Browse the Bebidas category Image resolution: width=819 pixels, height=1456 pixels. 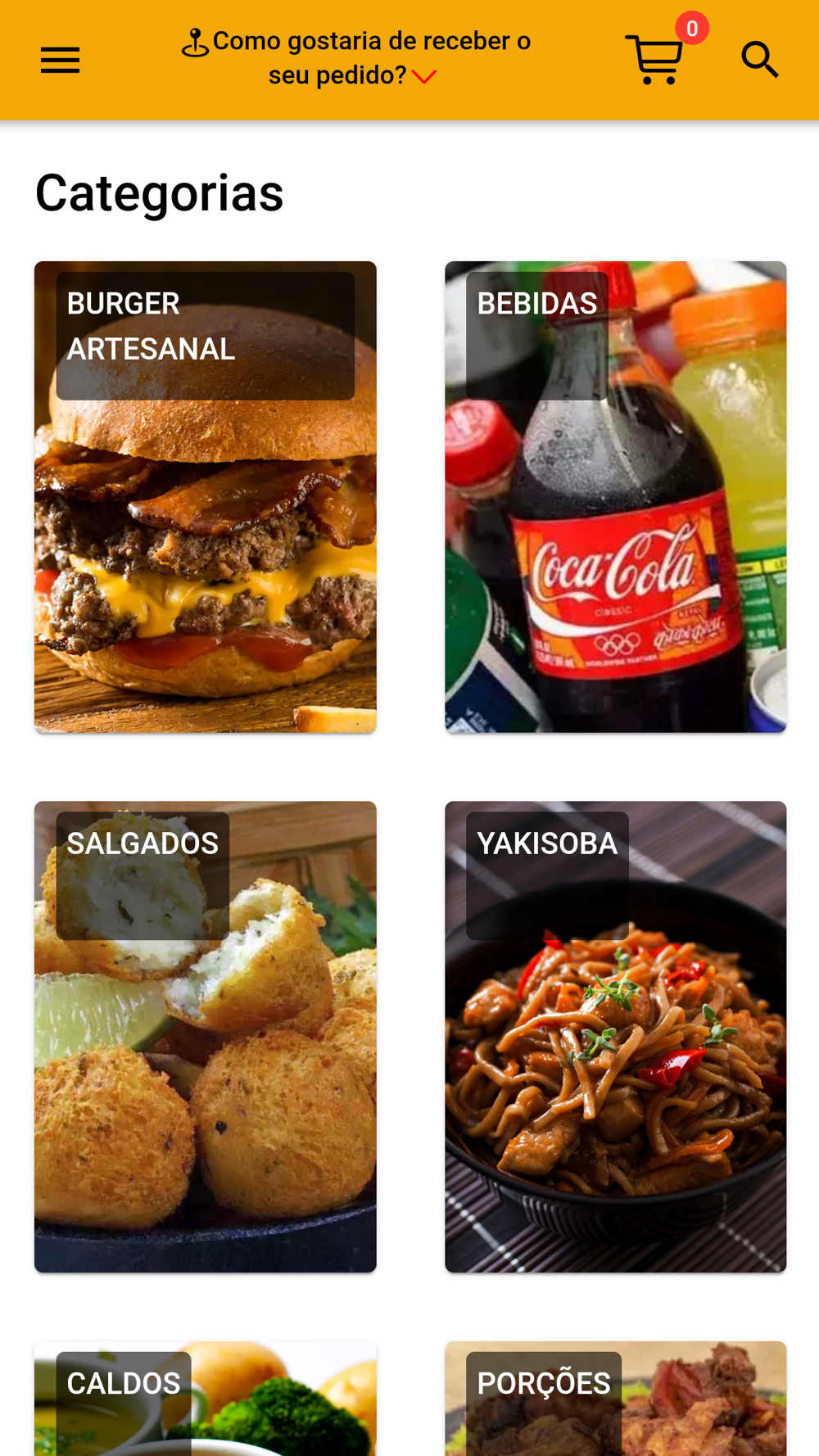tap(615, 496)
